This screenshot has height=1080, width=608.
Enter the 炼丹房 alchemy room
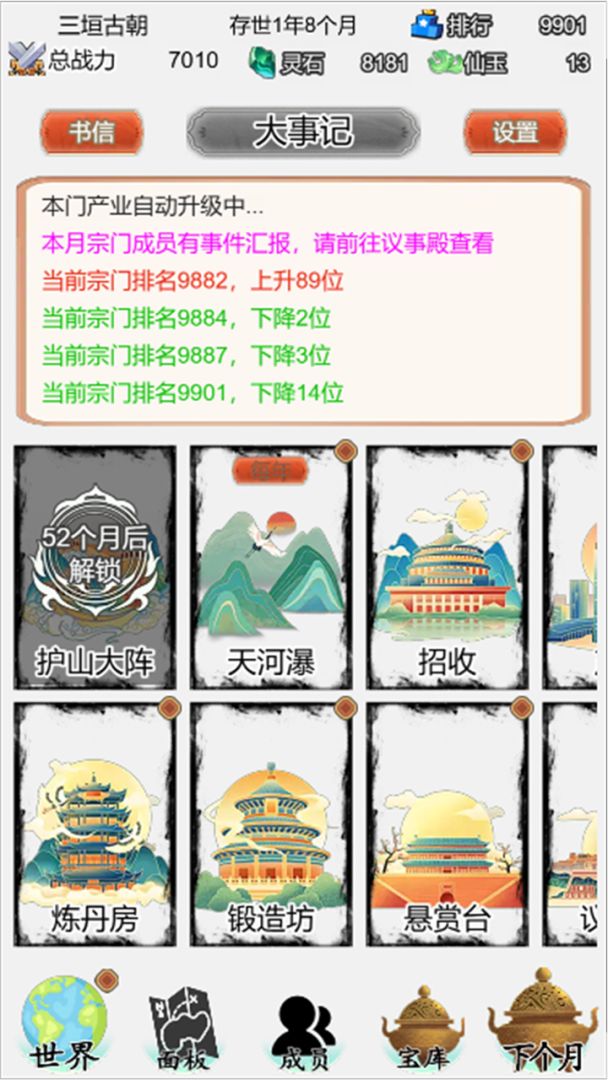pyautogui.click(x=95, y=824)
